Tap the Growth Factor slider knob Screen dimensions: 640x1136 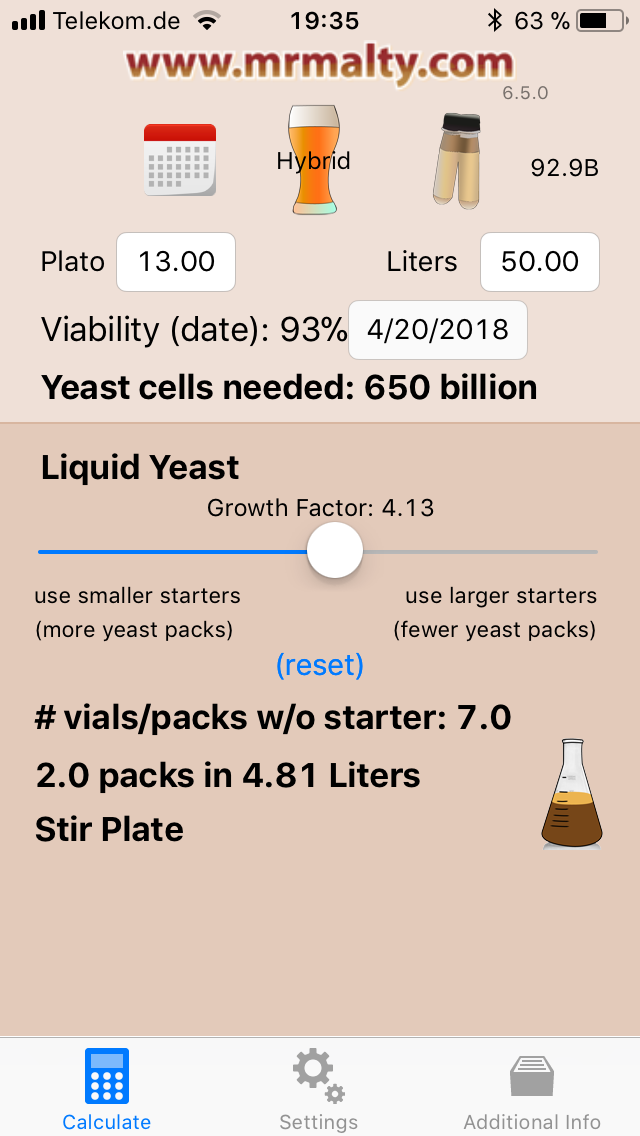[334, 550]
